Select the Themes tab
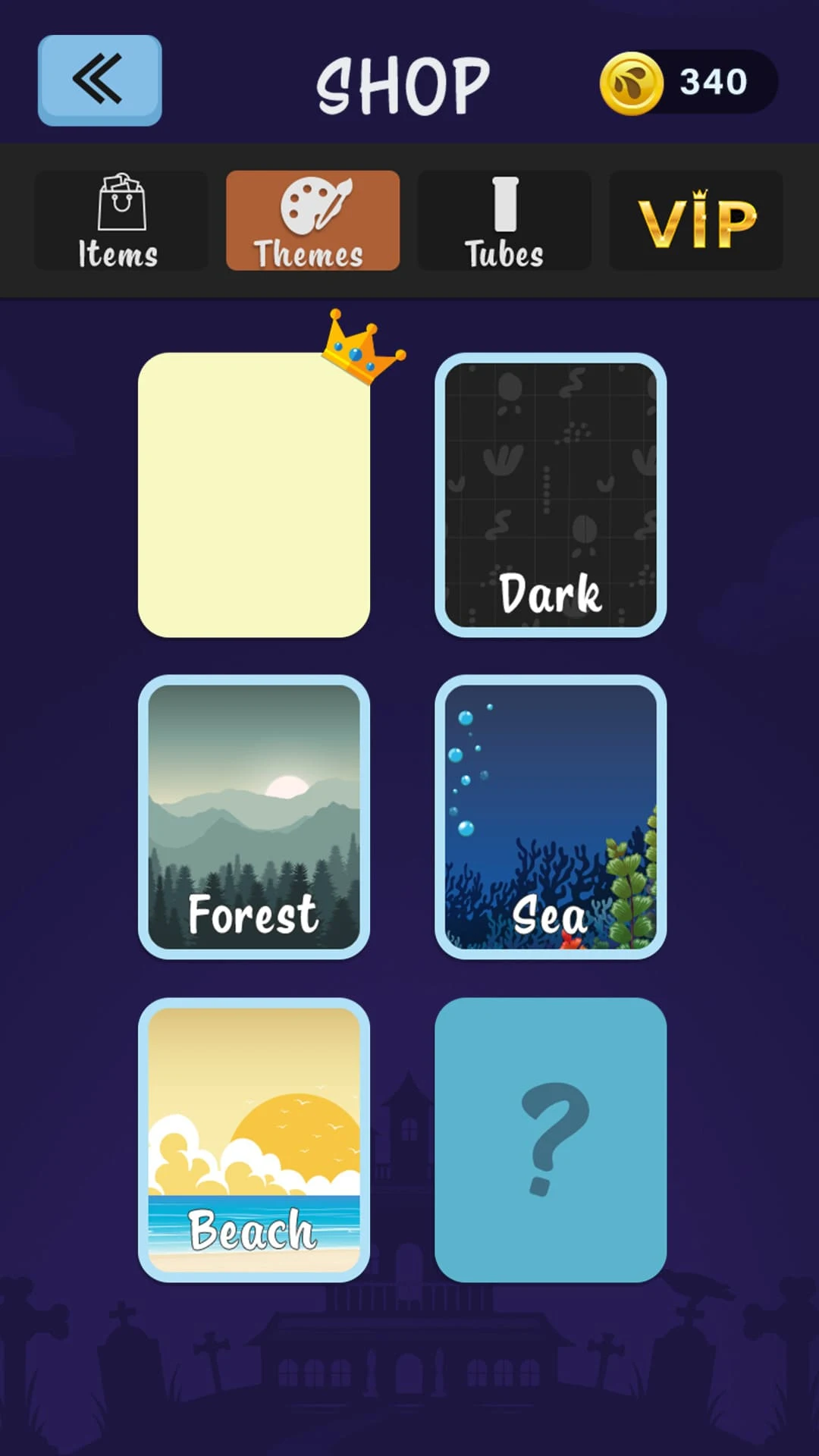 pos(312,221)
